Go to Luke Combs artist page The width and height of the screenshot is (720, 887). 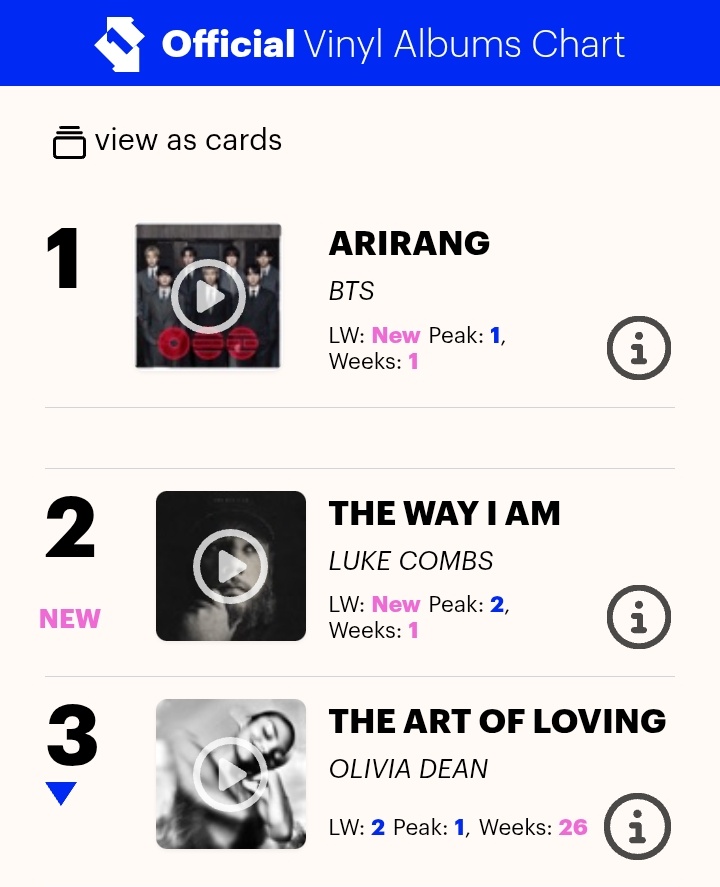coord(411,561)
